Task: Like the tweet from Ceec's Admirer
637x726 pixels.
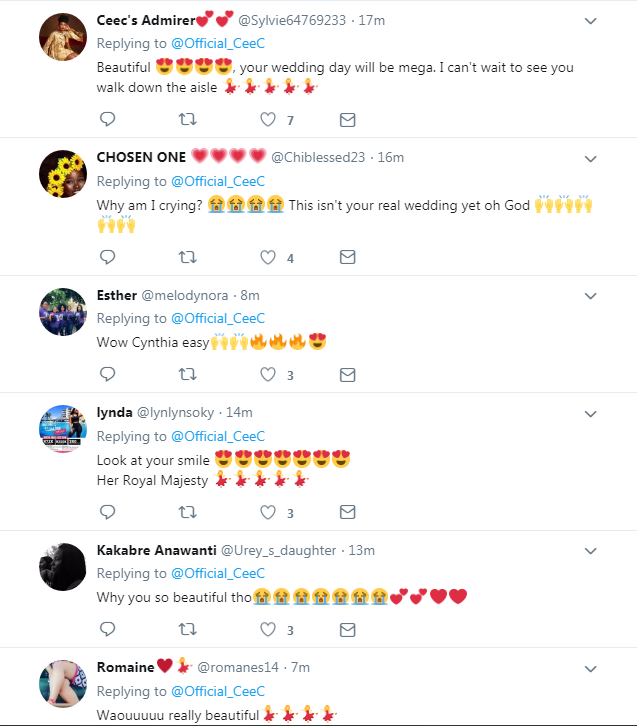Action: [x=267, y=120]
